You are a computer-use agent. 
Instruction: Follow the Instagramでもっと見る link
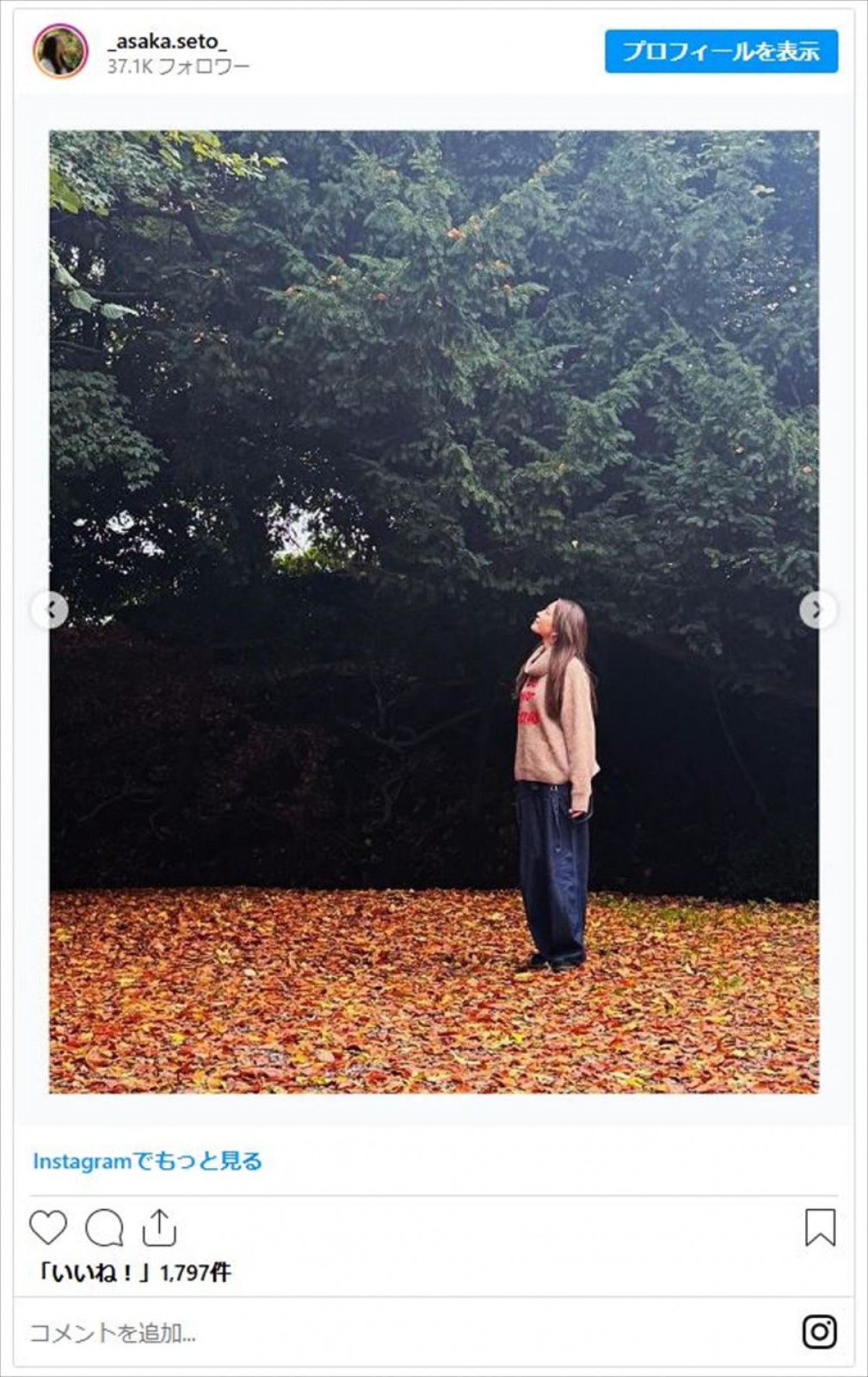click(148, 1161)
